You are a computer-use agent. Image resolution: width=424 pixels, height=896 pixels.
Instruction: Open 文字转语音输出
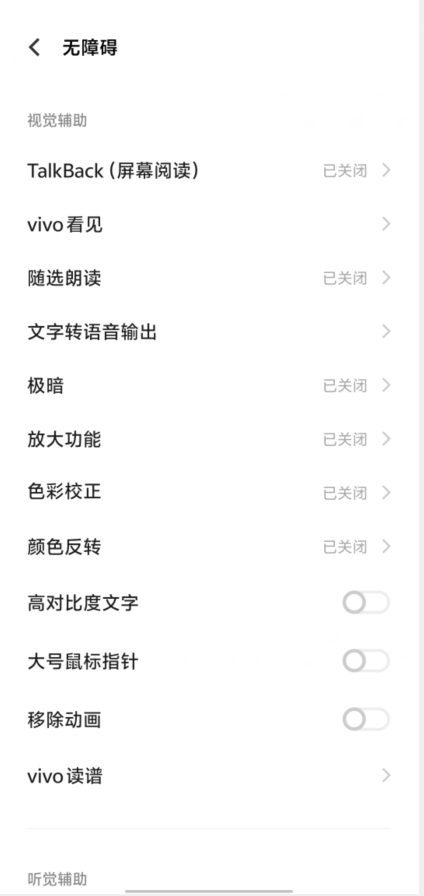click(x=209, y=331)
